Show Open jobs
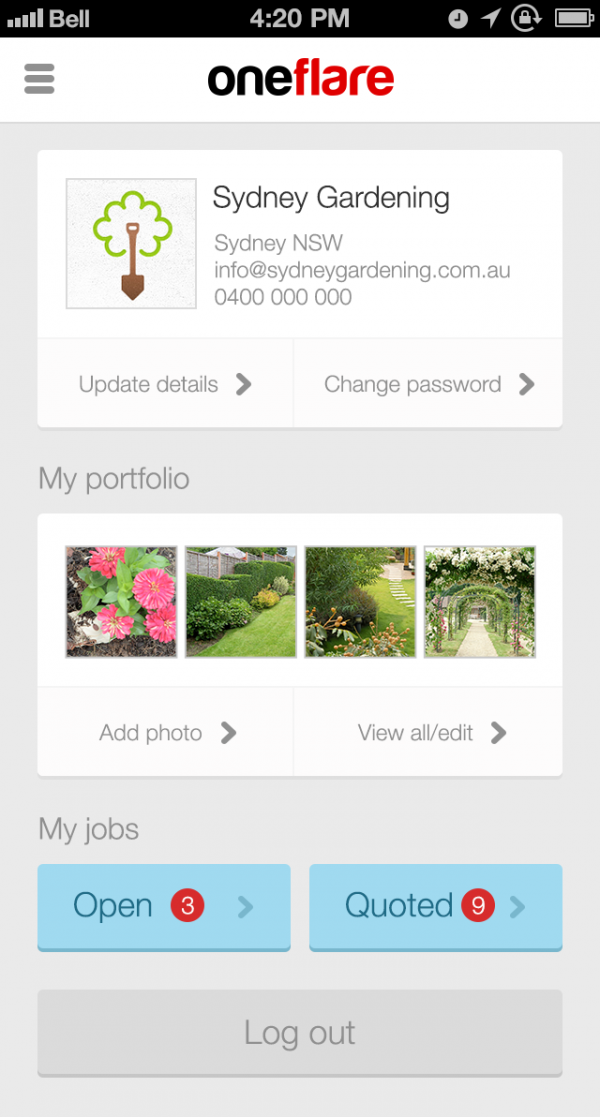The height and width of the screenshot is (1117, 600). pos(164,906)
